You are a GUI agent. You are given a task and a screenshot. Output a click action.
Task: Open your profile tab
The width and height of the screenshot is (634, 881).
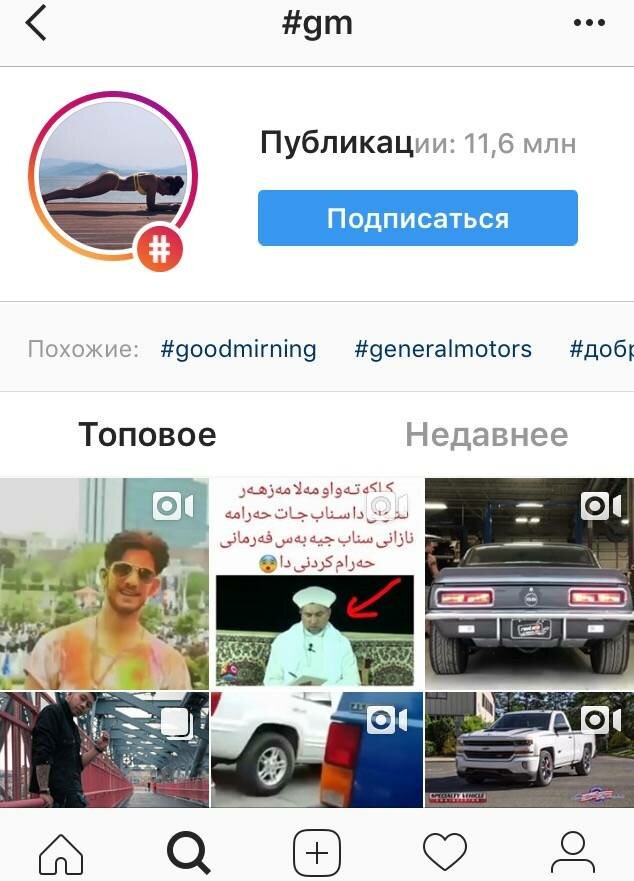coord(572,853)
